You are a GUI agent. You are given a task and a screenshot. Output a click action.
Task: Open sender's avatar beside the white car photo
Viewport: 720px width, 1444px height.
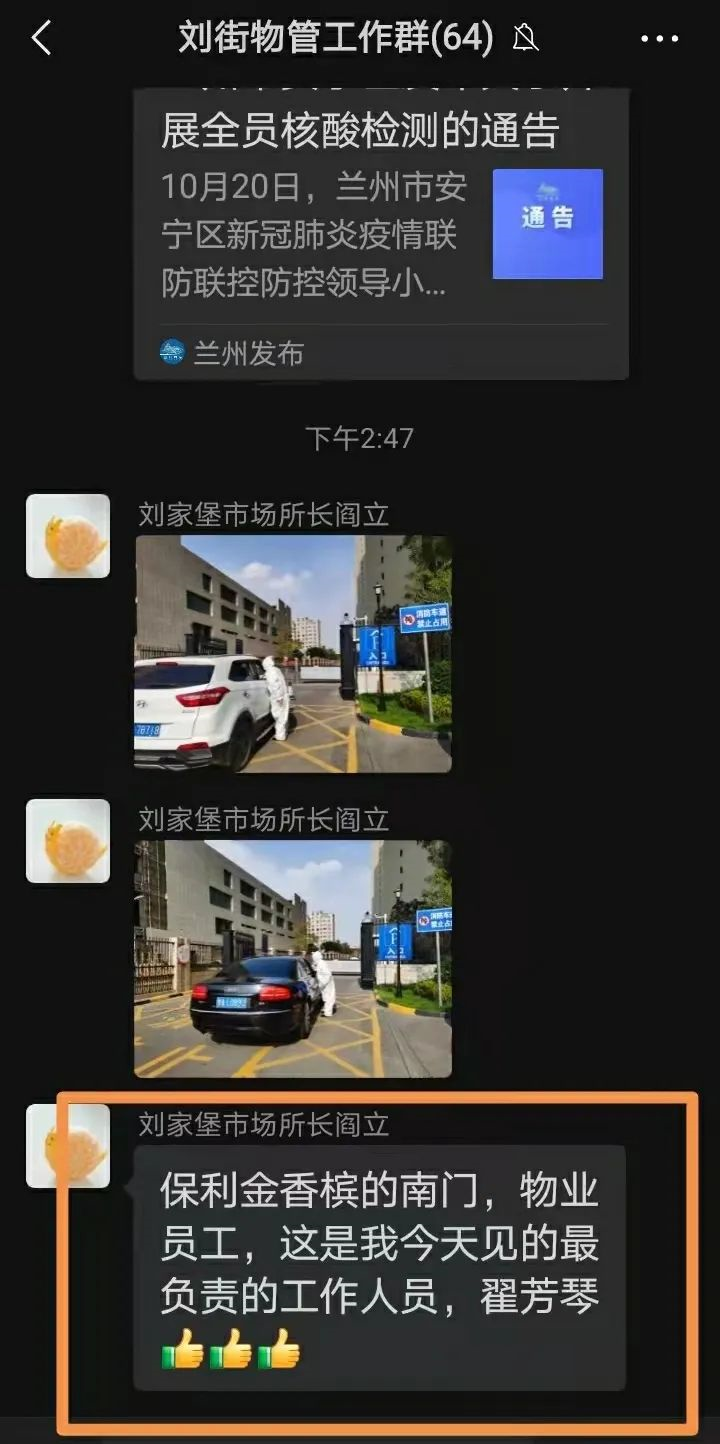pos(68,536)
